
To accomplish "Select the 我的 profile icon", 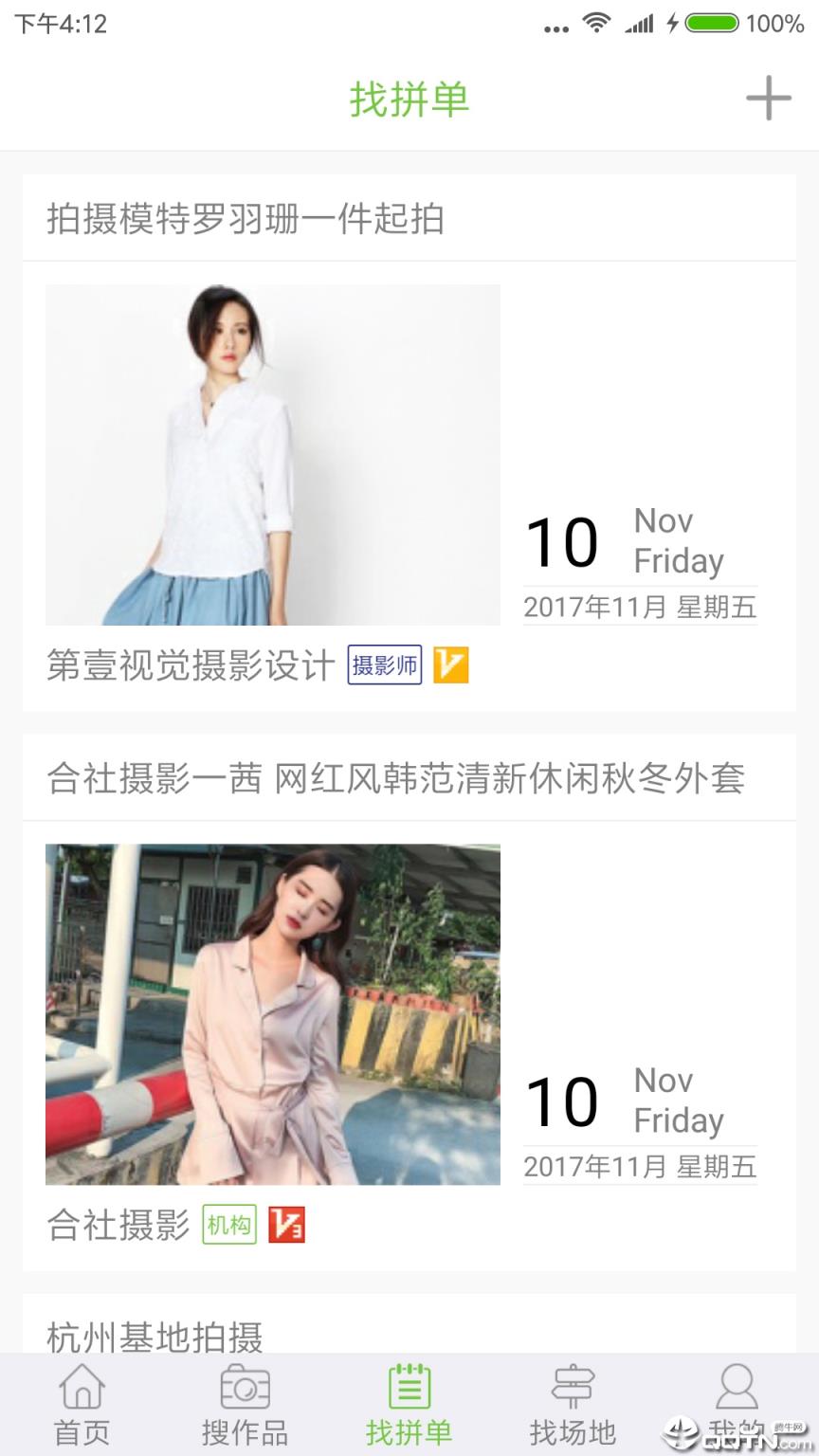I will (x=737, y=1388).
